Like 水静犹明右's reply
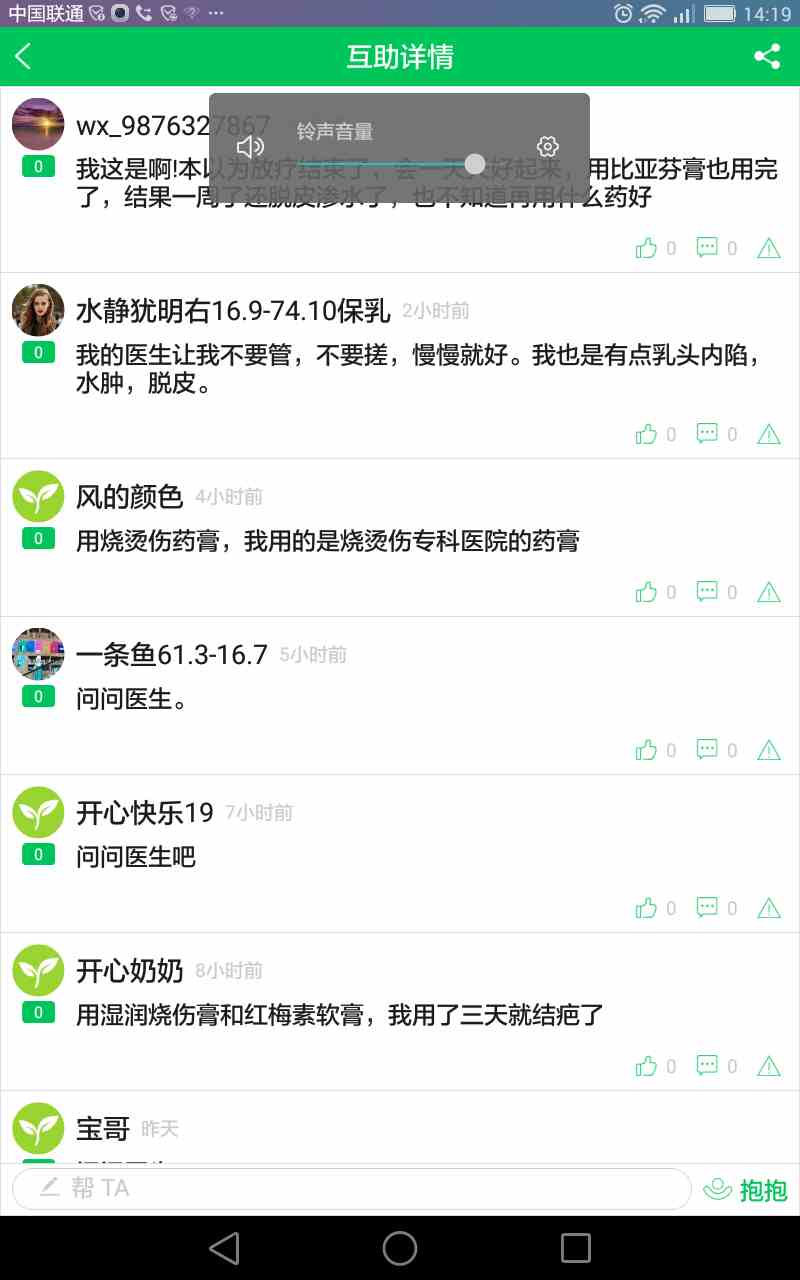 point(647,434)
